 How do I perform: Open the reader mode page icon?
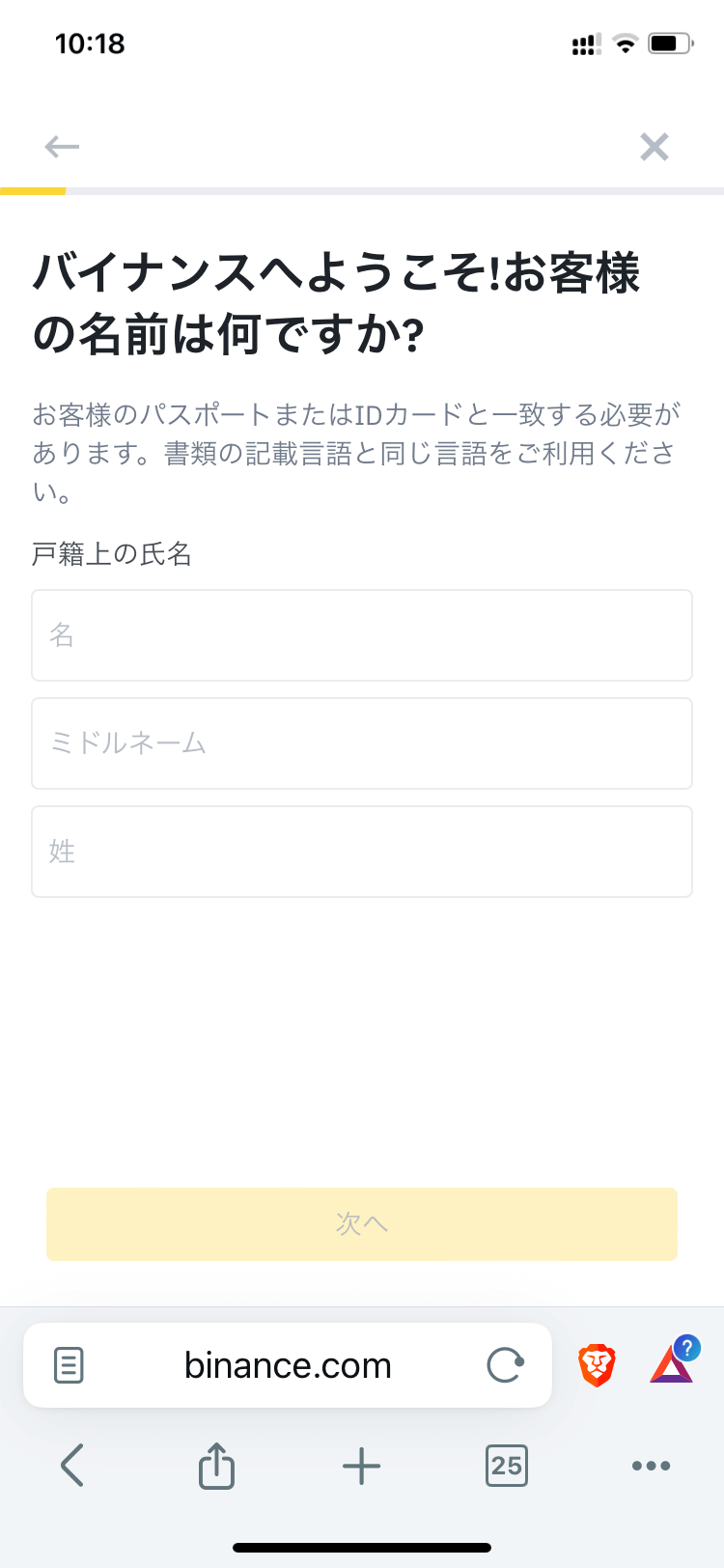pos(69,1365)
